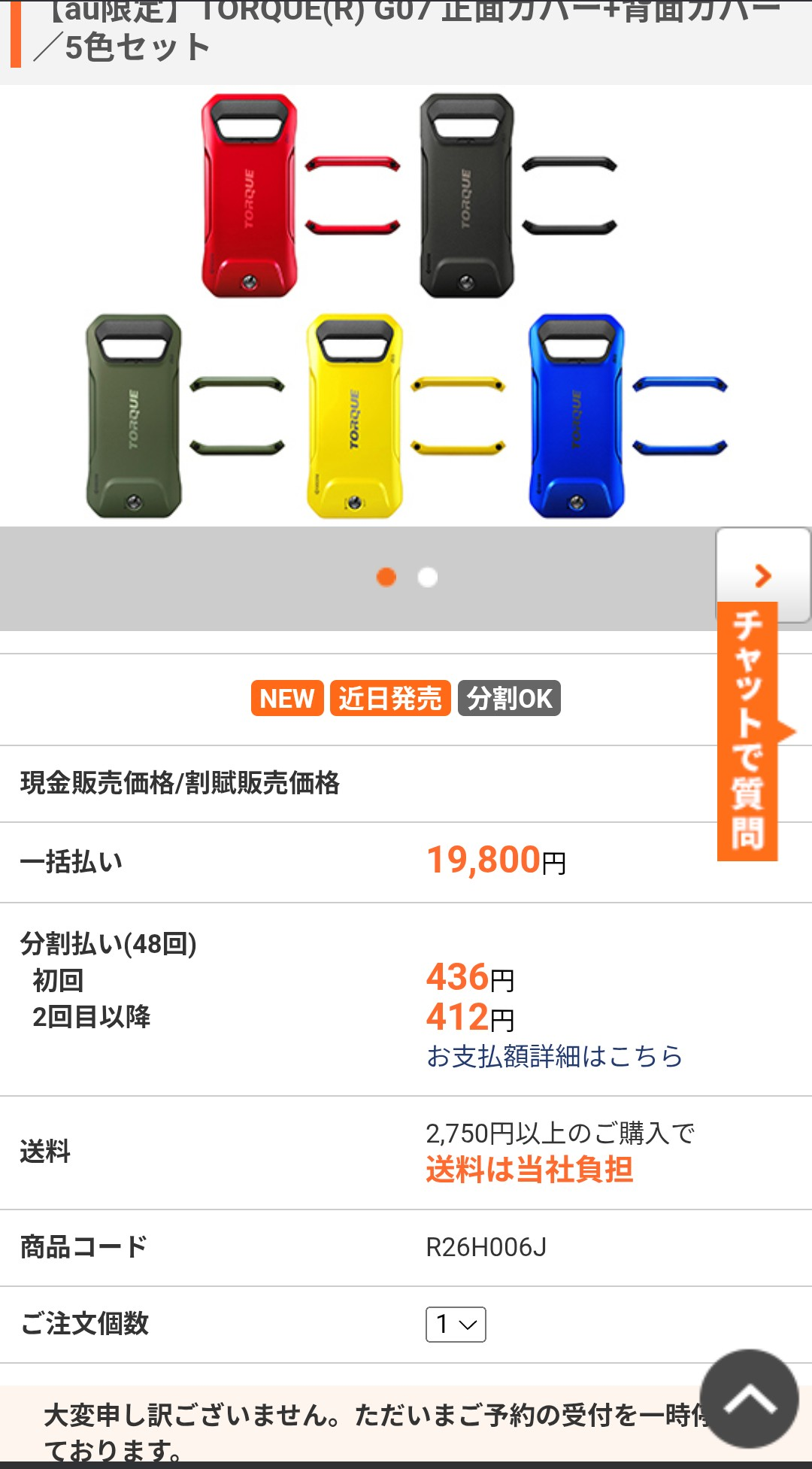Return to top with the arrow button
Screen dimensions: 812x1469
[748, 1398]
